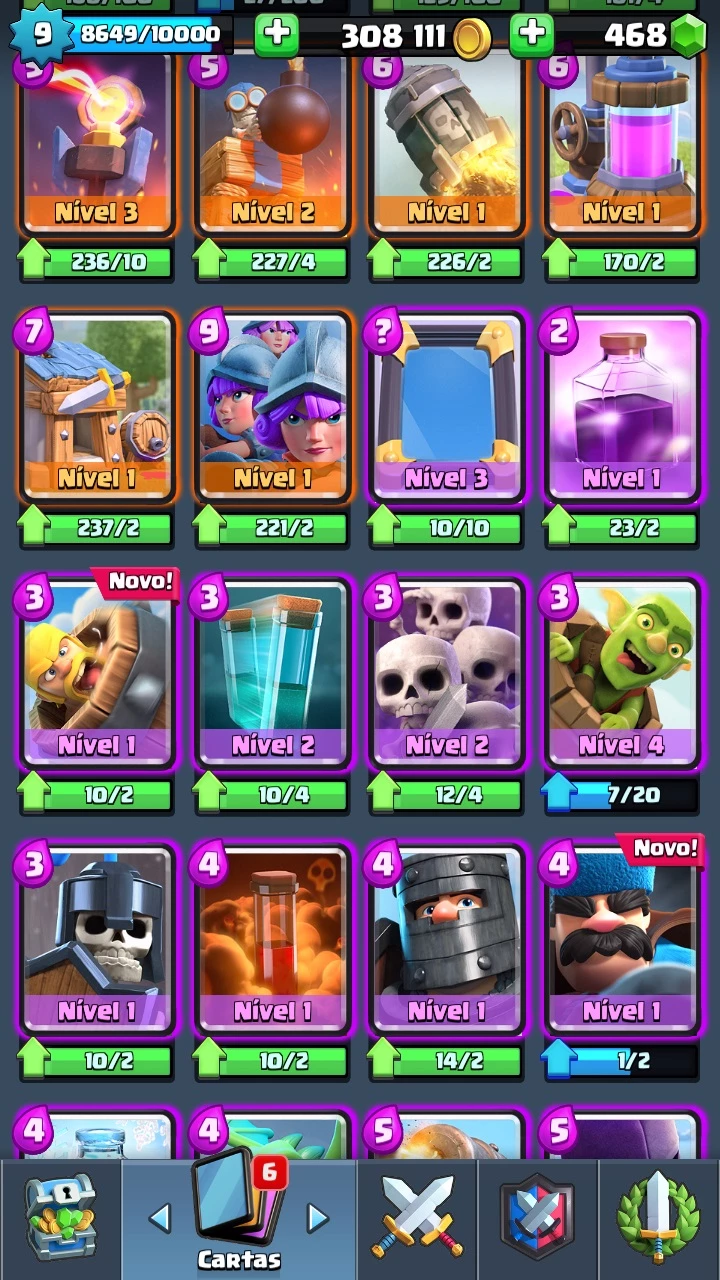720x1280 pixels.
Task: Switch to the battle crossed swords tab
Action: pyautogui.click(x=417, y=1220)
